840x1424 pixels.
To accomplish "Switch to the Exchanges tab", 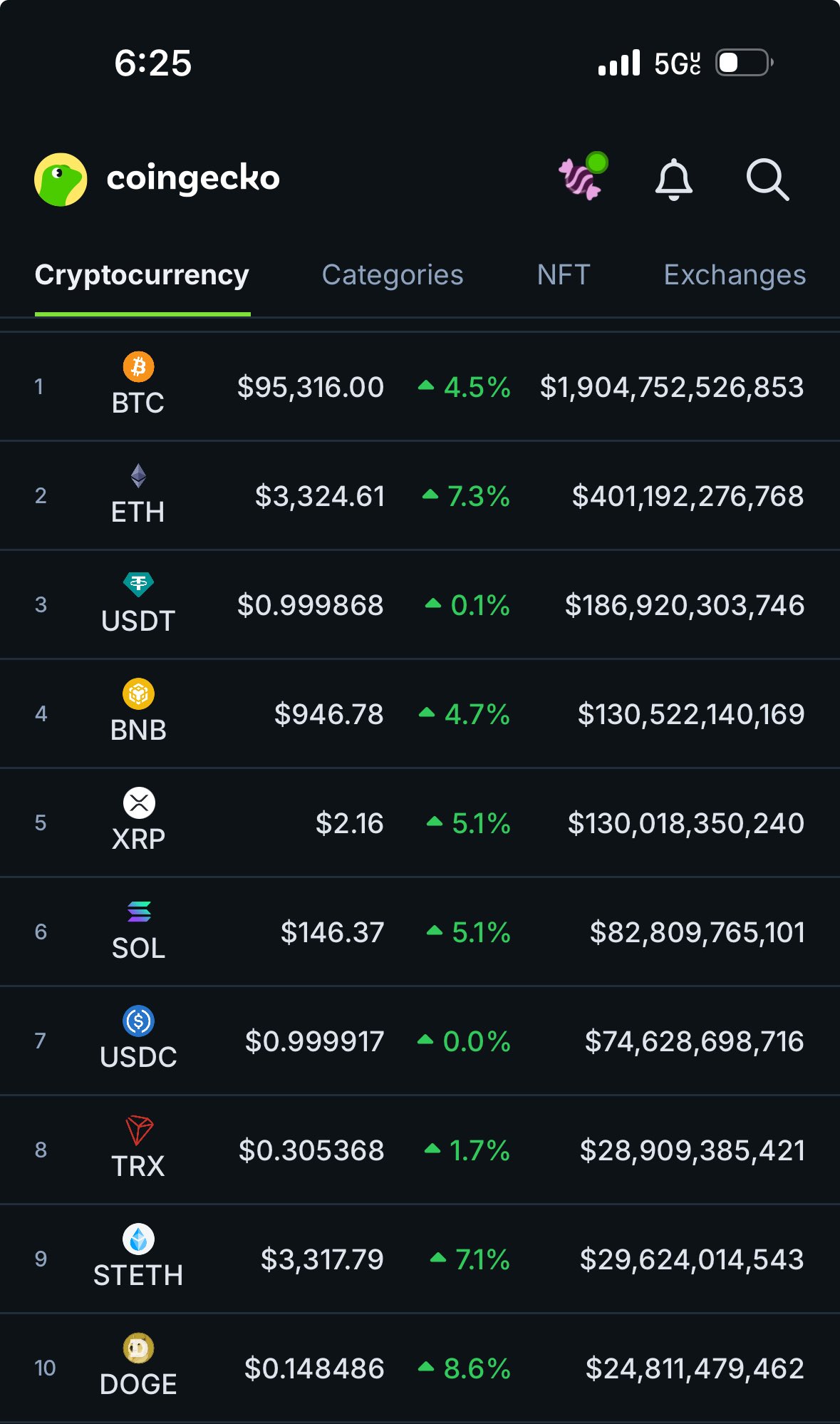I will (x=735, y=275).
